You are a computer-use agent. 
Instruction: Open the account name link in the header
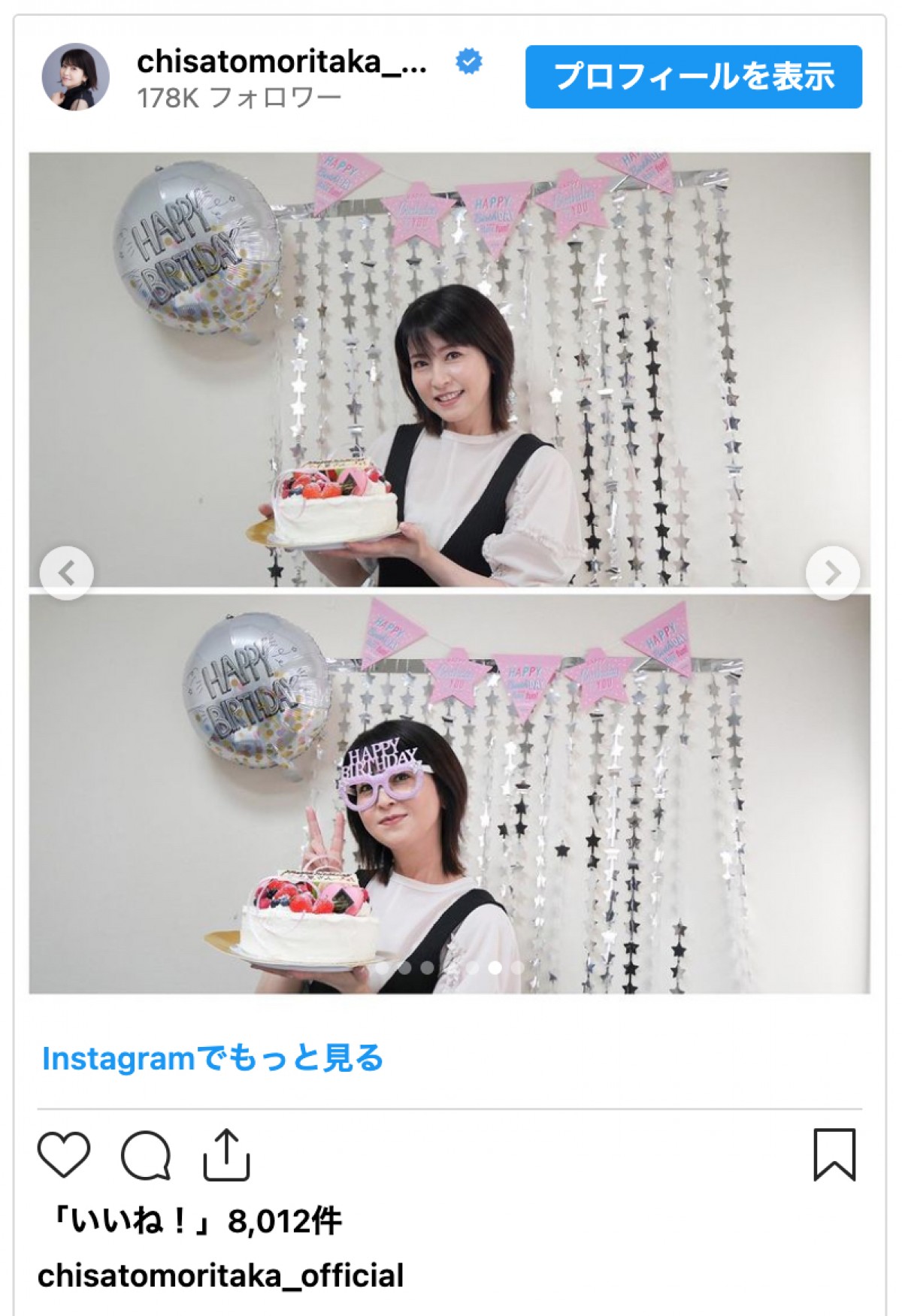(282, 62)
